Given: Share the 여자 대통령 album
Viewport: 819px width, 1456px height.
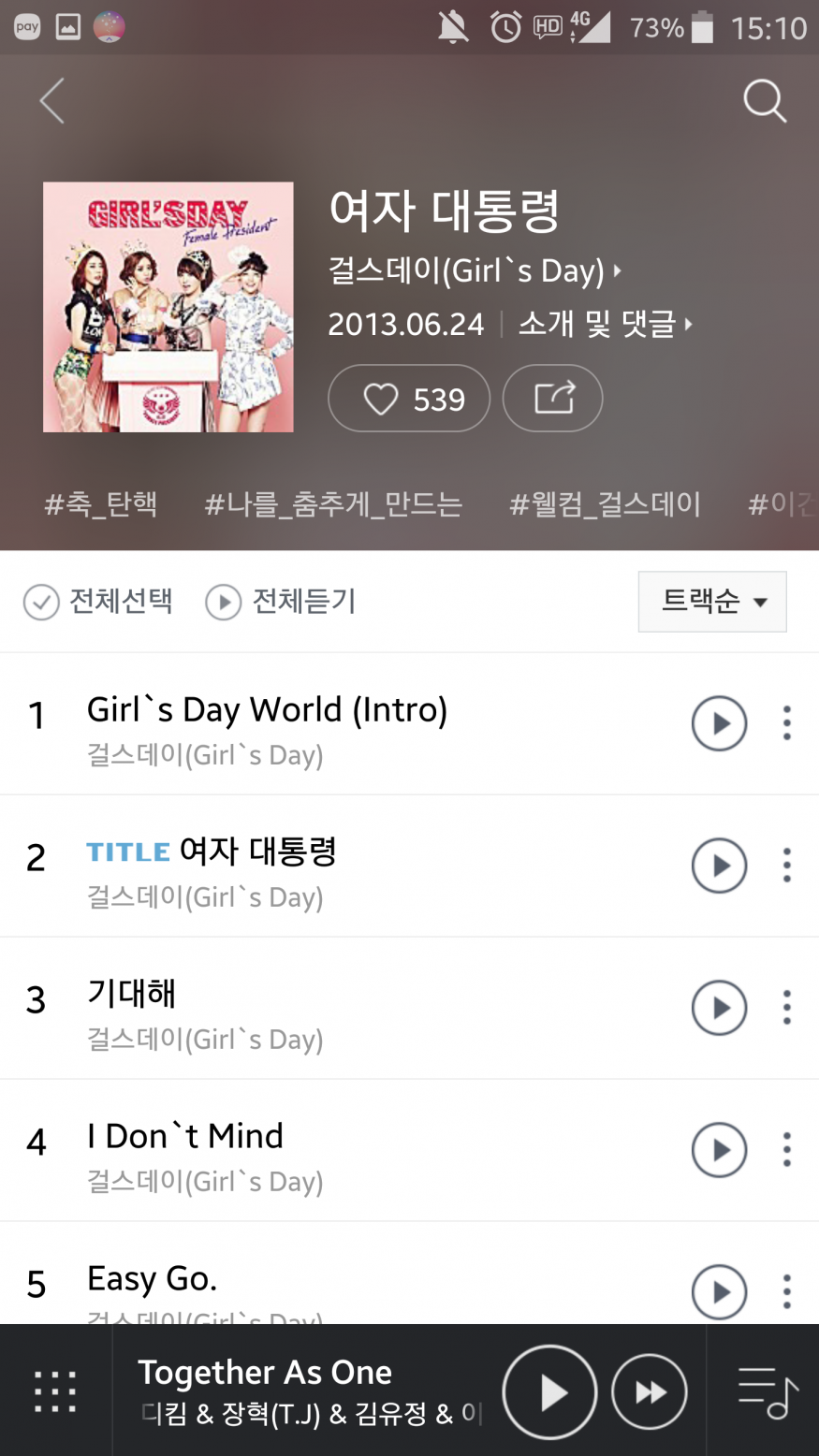Looking at the screenshot, I should tap(553, 399).
